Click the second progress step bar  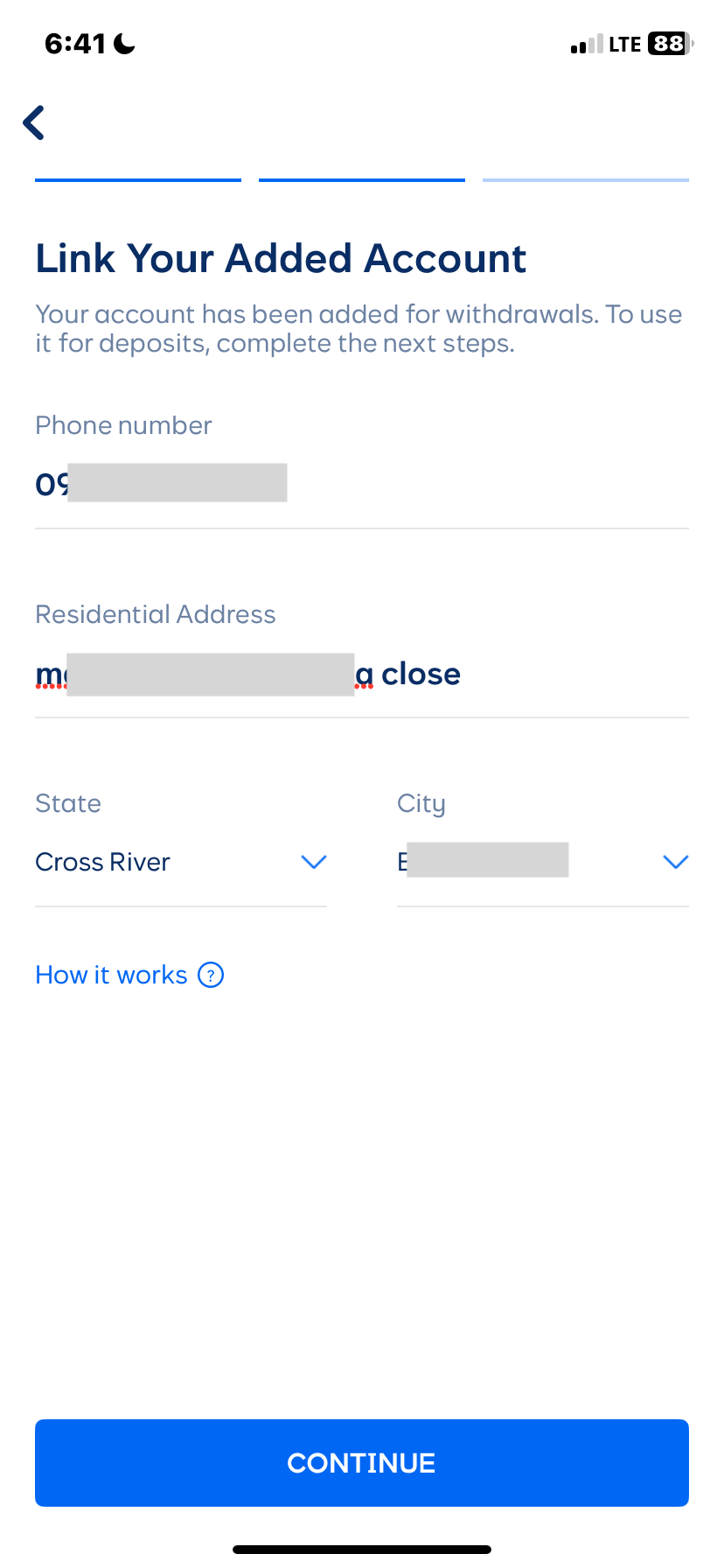(x=361, y=179)
